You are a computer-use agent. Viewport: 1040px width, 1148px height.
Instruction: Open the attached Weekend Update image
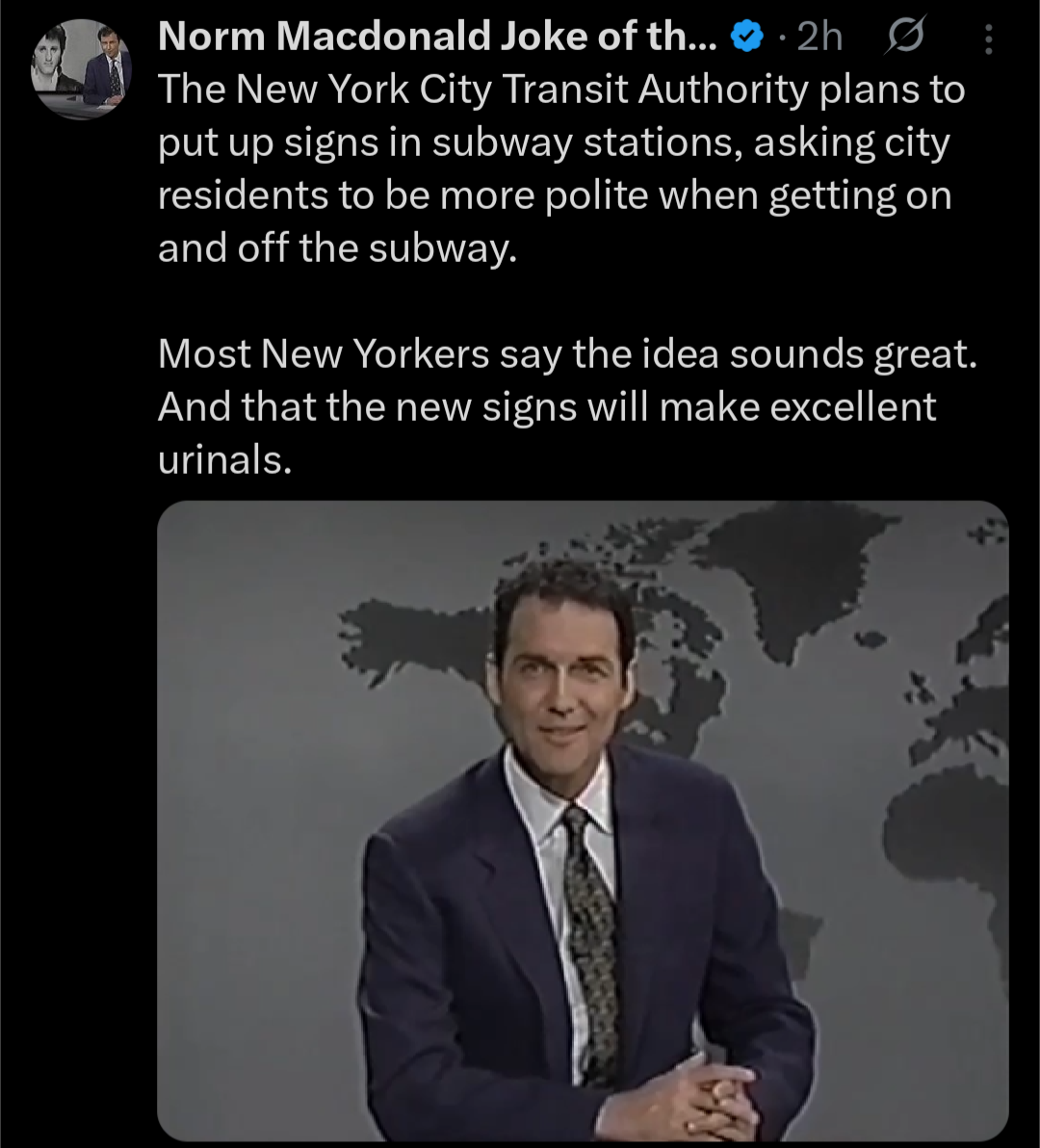point(583,821)
